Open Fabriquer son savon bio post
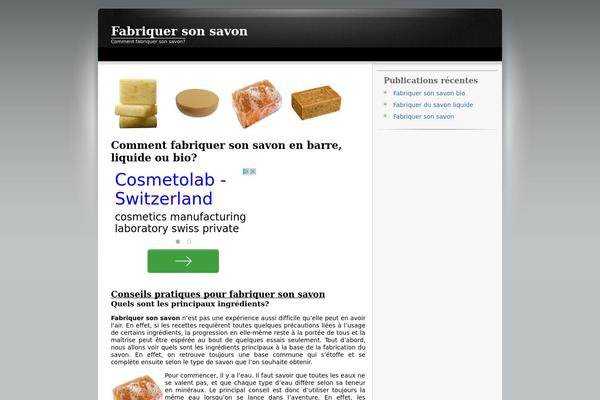 tap(428, 93)
